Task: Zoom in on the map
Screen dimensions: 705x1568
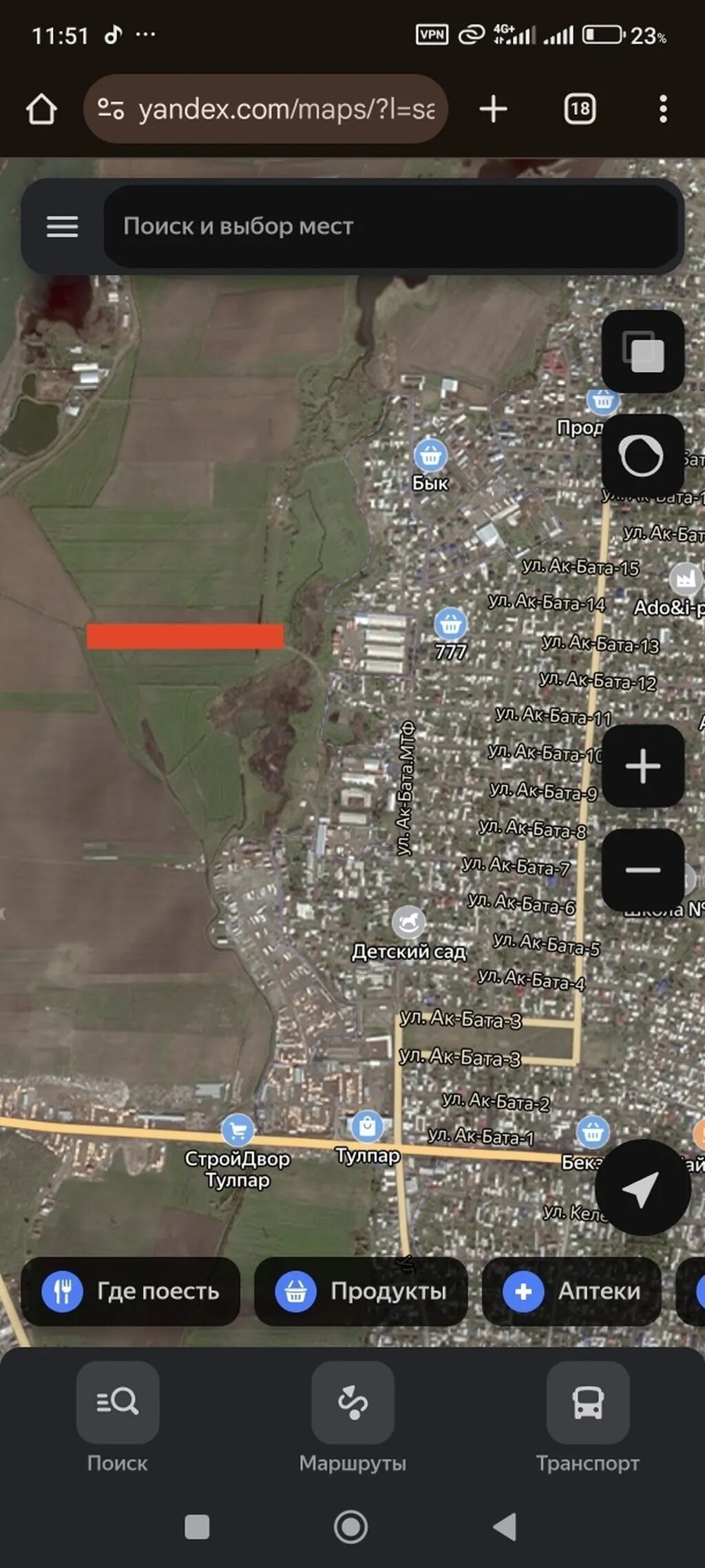Action: (x=643, y=765)
